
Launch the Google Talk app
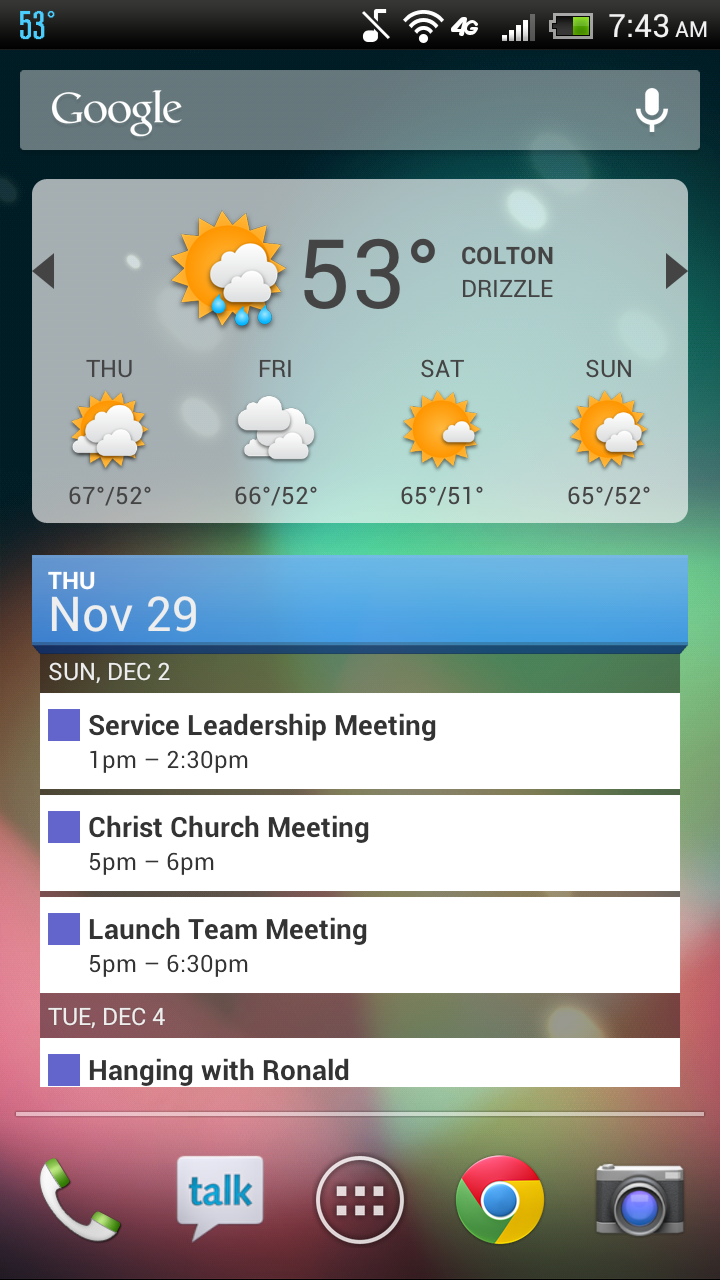coord(220,1196)
